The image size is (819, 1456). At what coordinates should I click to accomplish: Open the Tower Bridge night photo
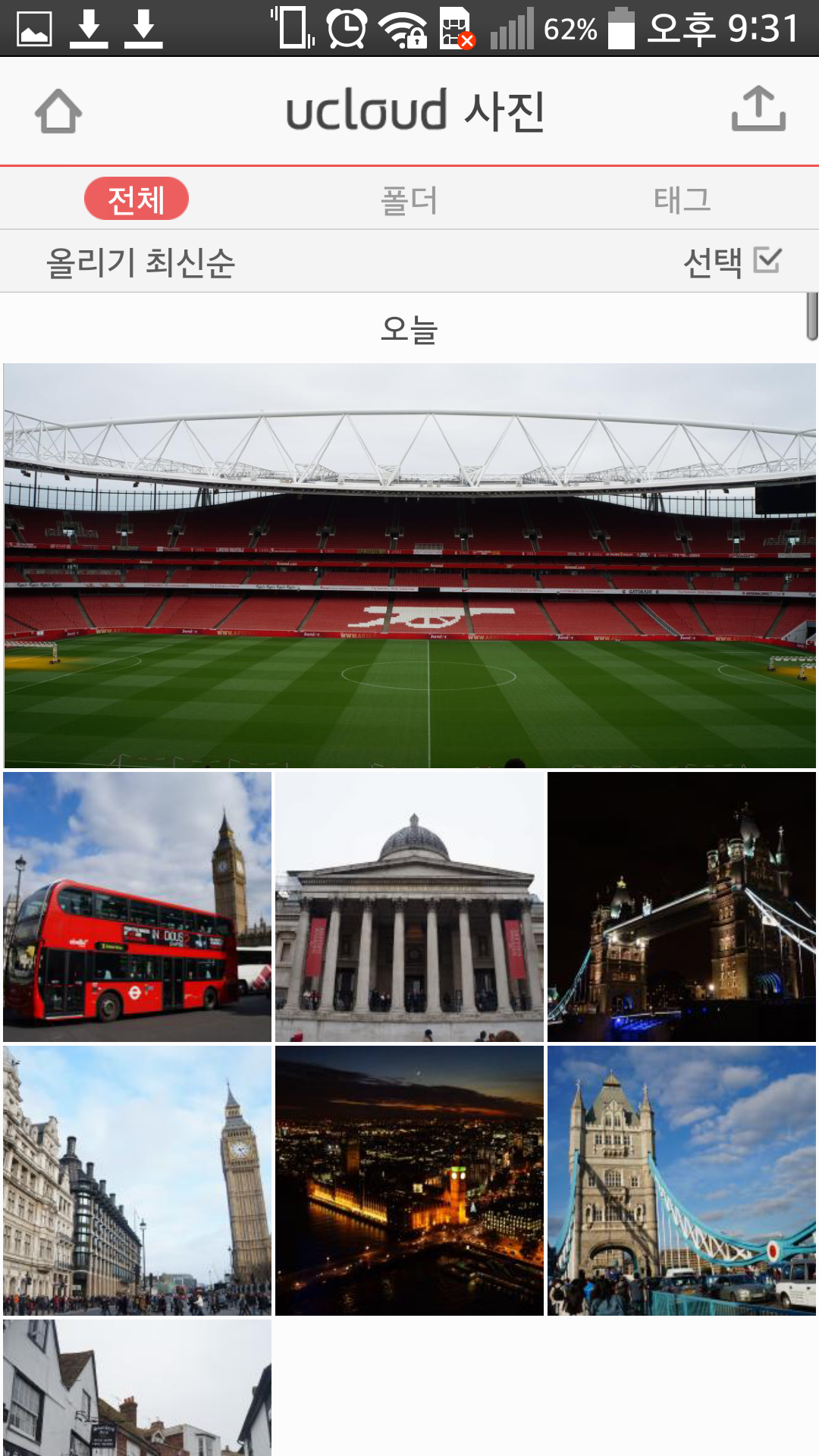681,907
